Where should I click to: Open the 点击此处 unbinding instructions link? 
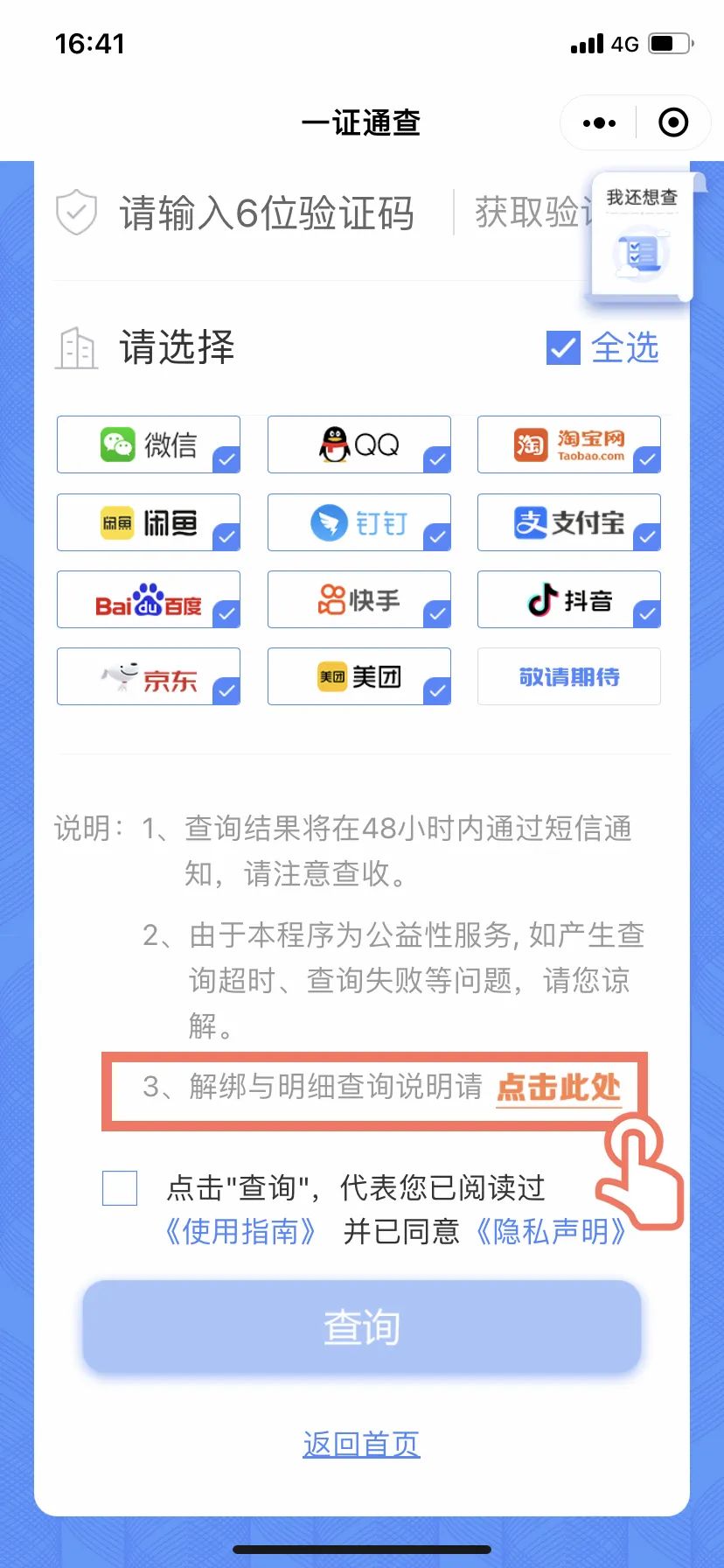[558, 1088]
